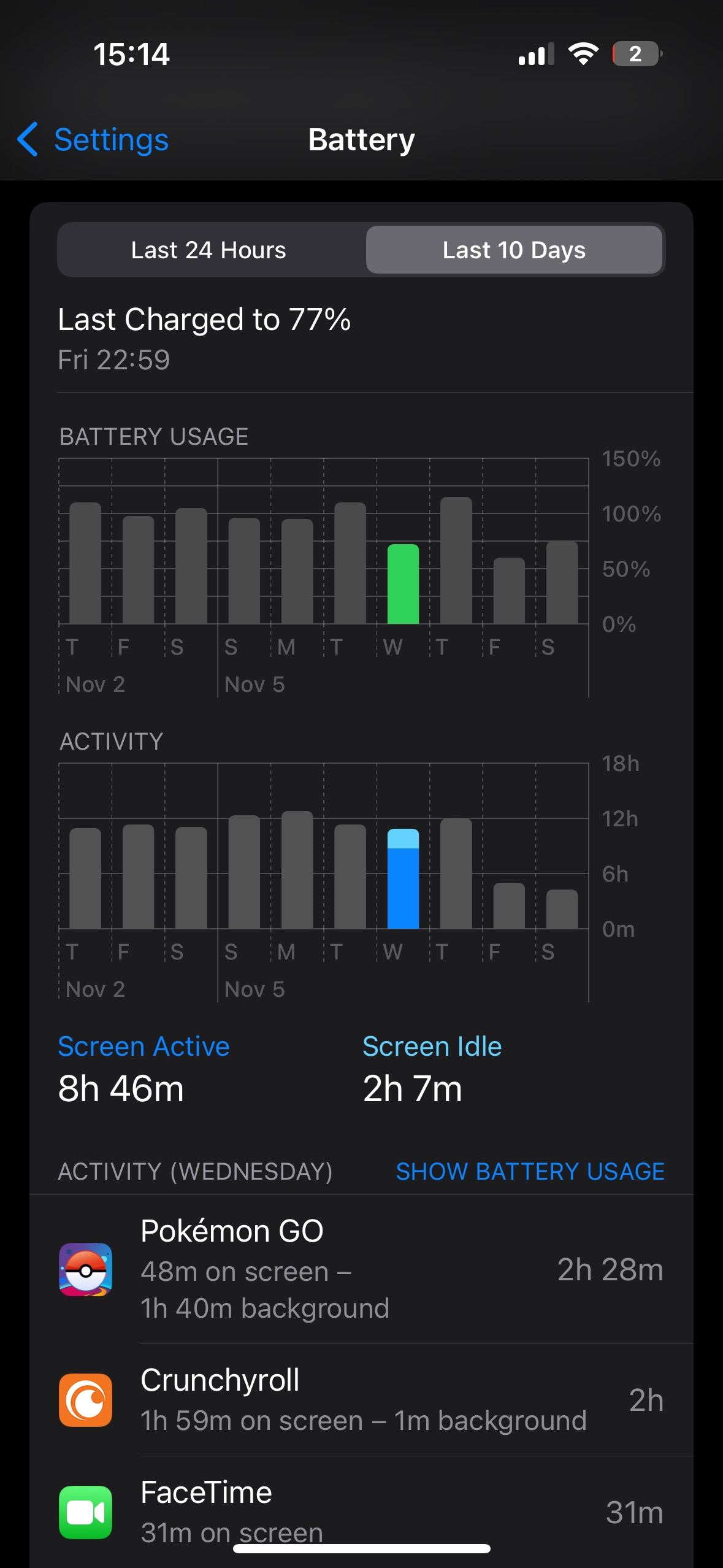Tap Show Battery Usage link
This screenshot has width=723, height=1568.
click(x=530, y=1171)
